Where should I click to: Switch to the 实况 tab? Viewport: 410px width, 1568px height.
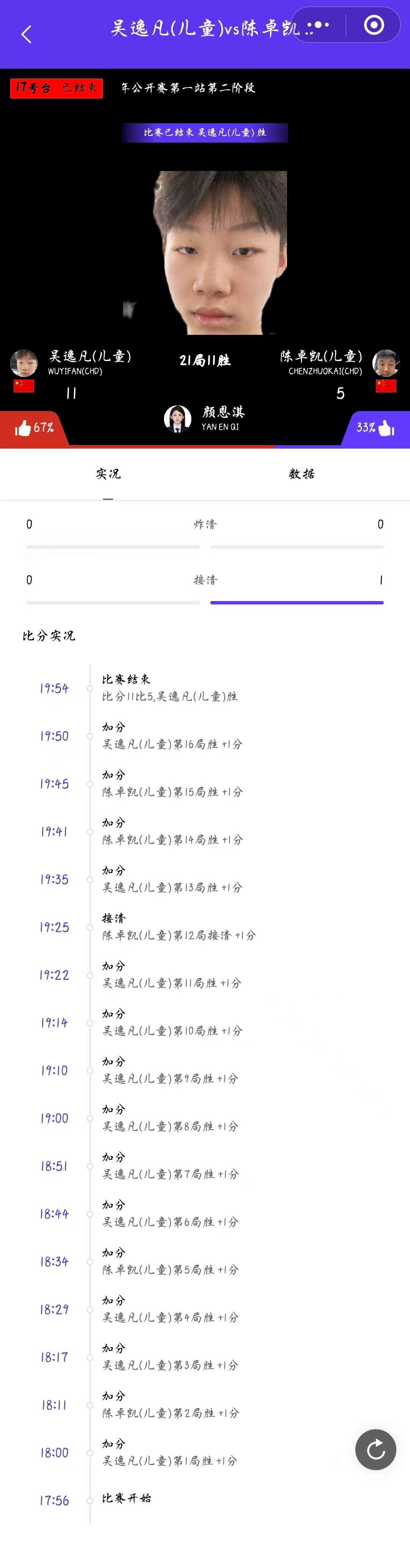click(108, 474)
